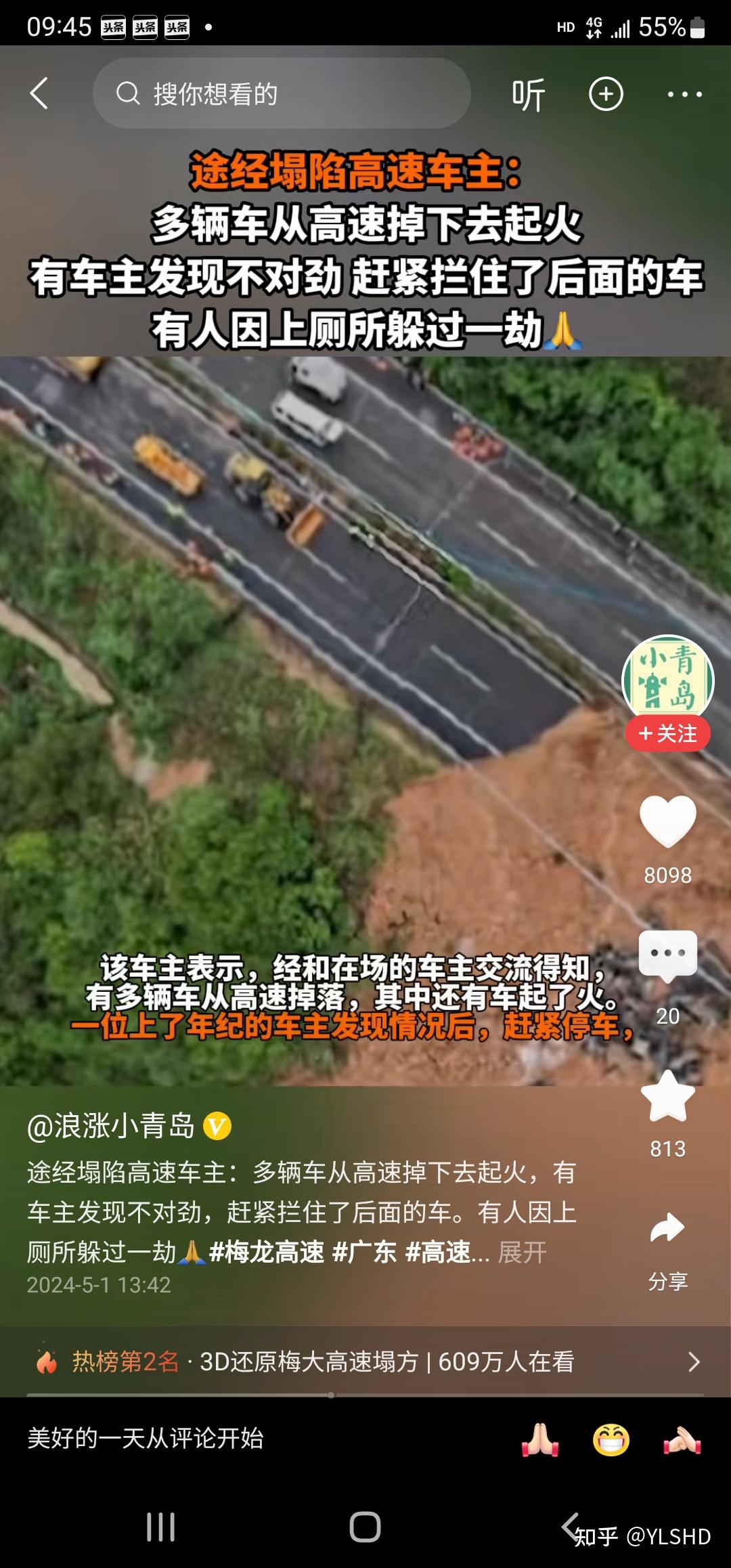The width and height of the screenshot is (731, 1568).
Task: Go back using the top-left arrow
Action: [39, 93]
